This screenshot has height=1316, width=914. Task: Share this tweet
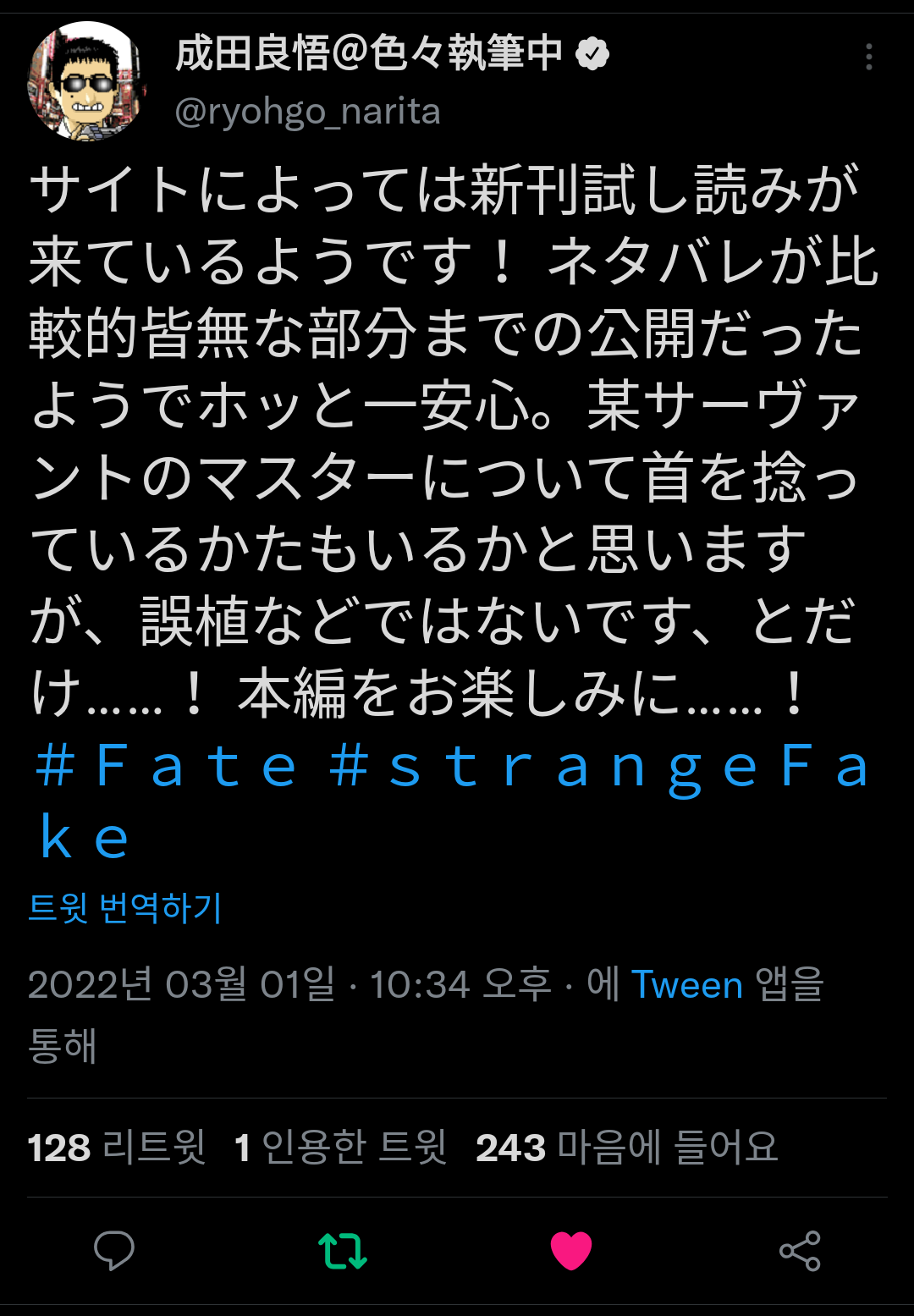tap(800, 1250)
